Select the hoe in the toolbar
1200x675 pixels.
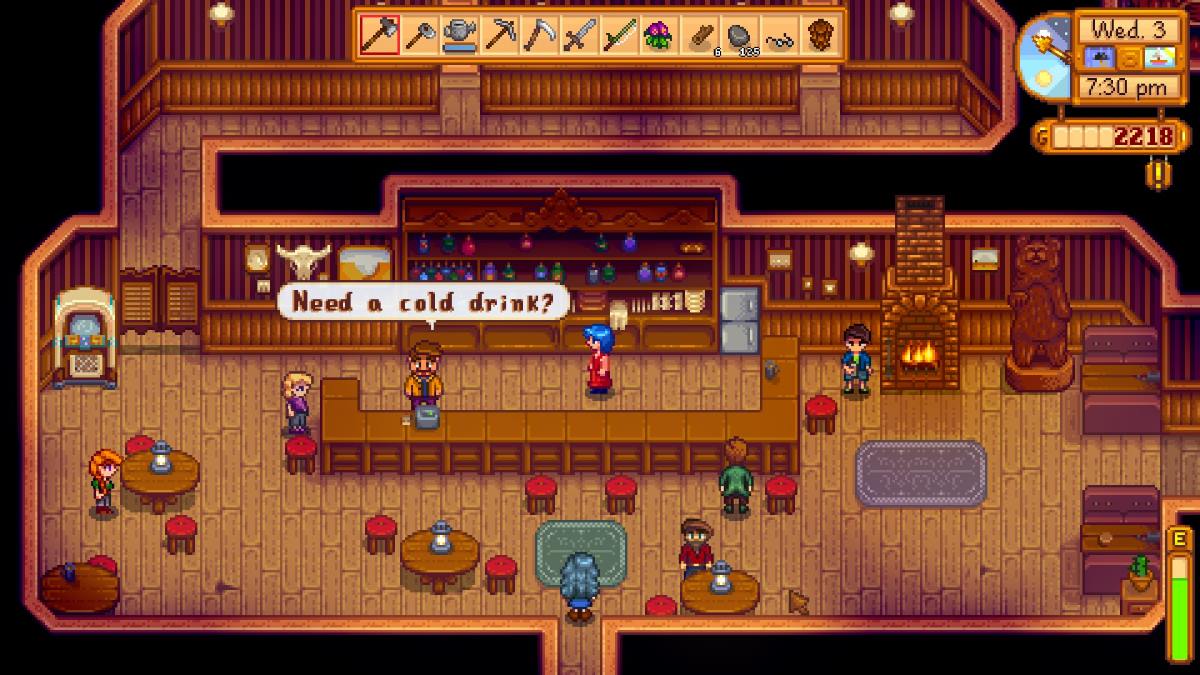pos(420,37)
